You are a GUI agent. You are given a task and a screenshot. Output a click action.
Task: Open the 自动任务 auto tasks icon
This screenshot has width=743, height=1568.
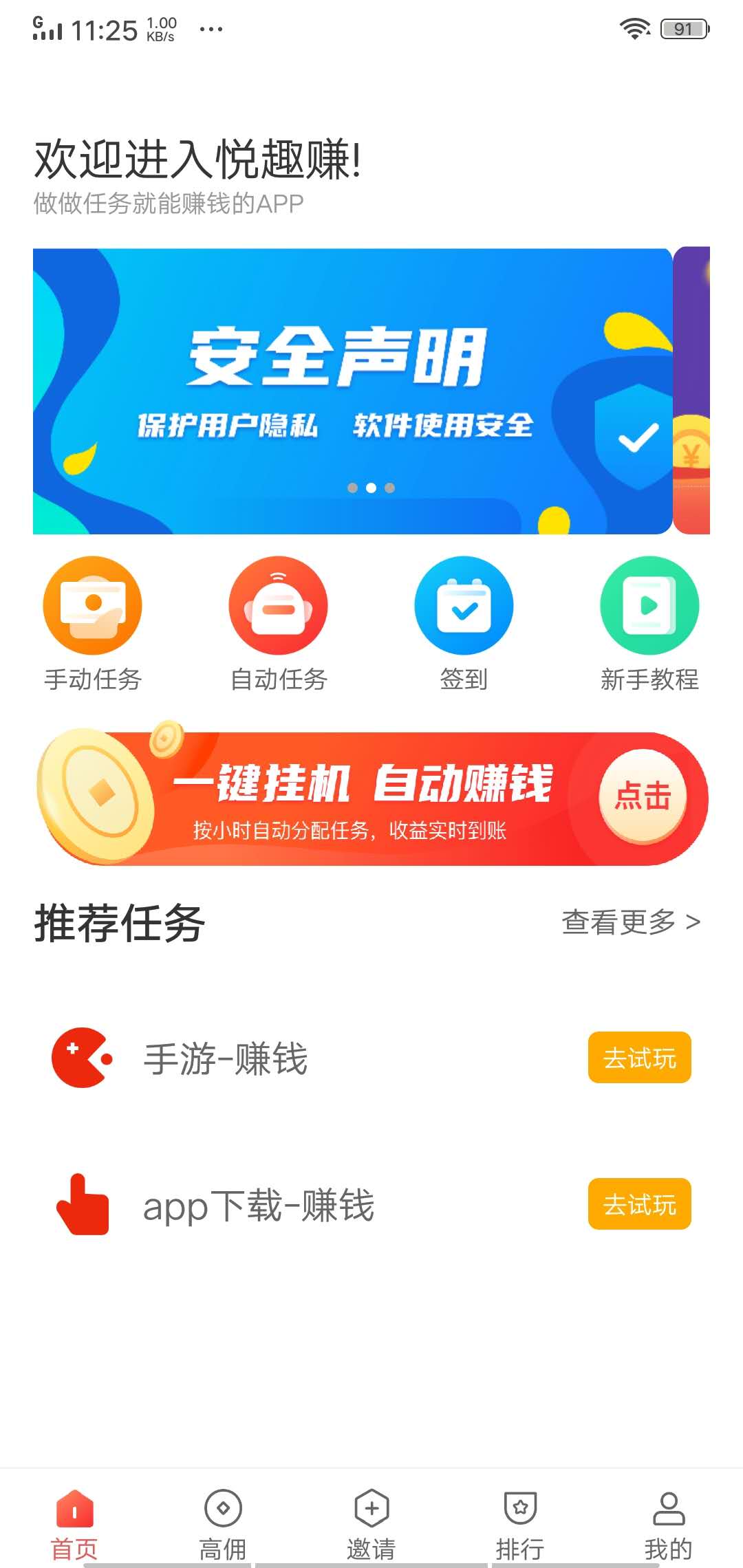tap(278, 605)
